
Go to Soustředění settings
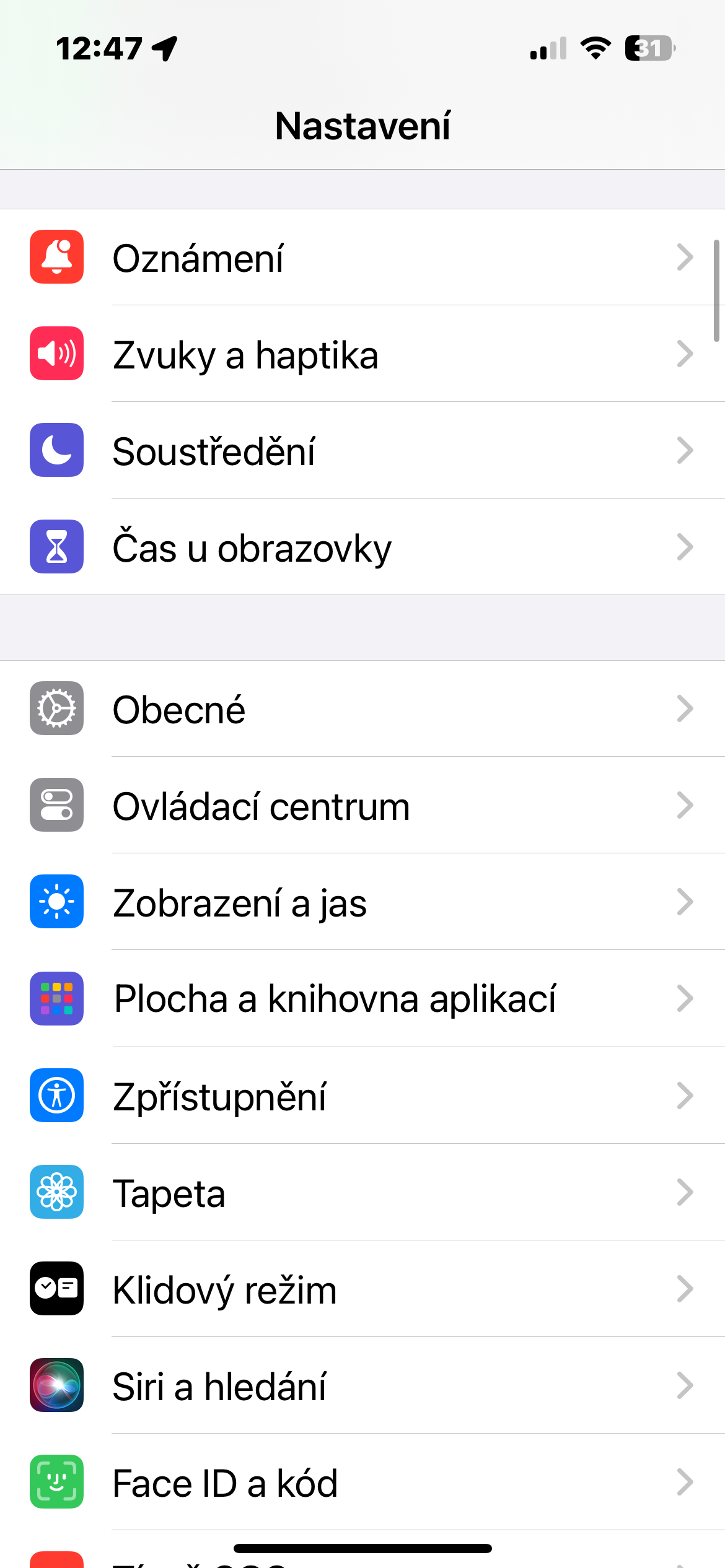pyautogui.click(x=362, y=451)
